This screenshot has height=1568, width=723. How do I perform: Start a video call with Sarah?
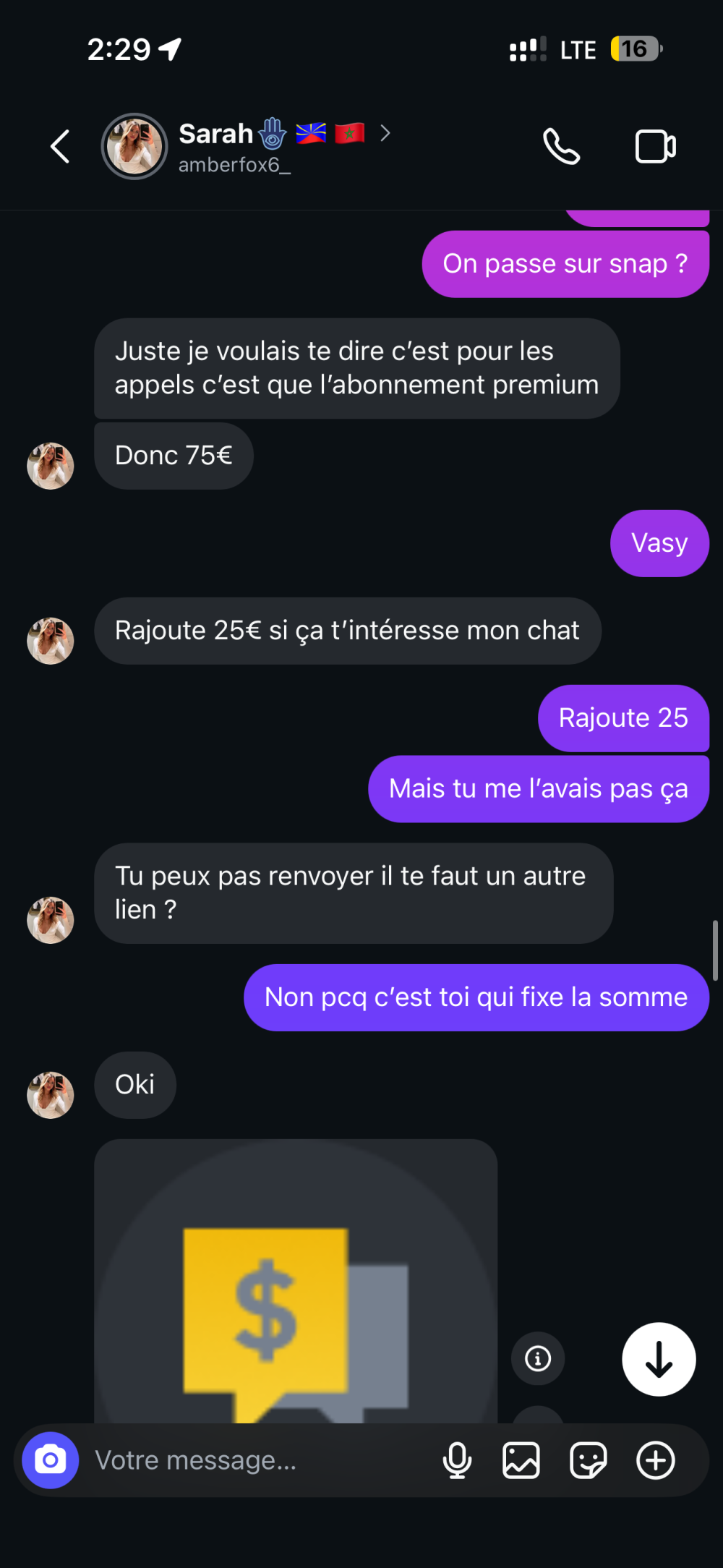[655, 147]
